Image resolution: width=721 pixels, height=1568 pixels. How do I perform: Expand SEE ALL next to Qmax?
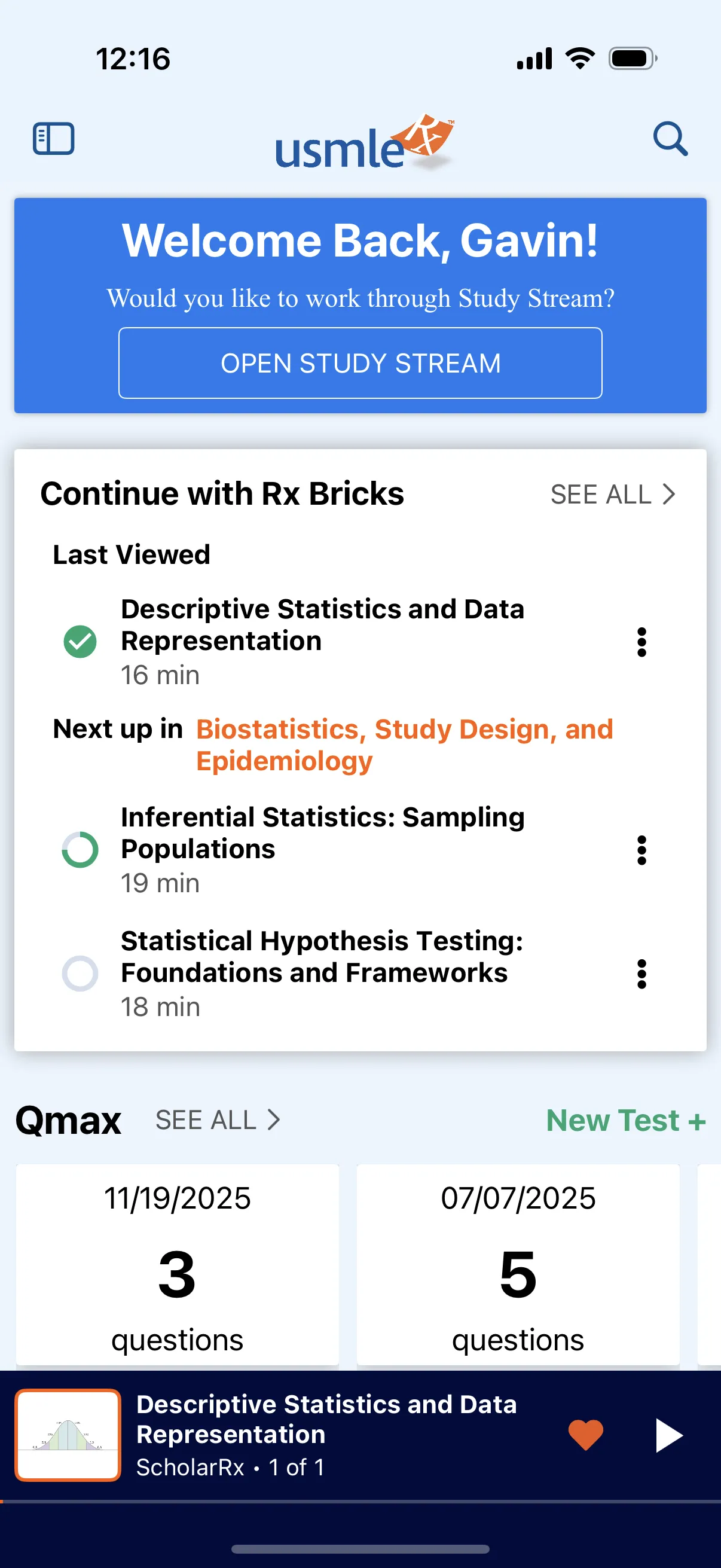tap(217, 1120)
